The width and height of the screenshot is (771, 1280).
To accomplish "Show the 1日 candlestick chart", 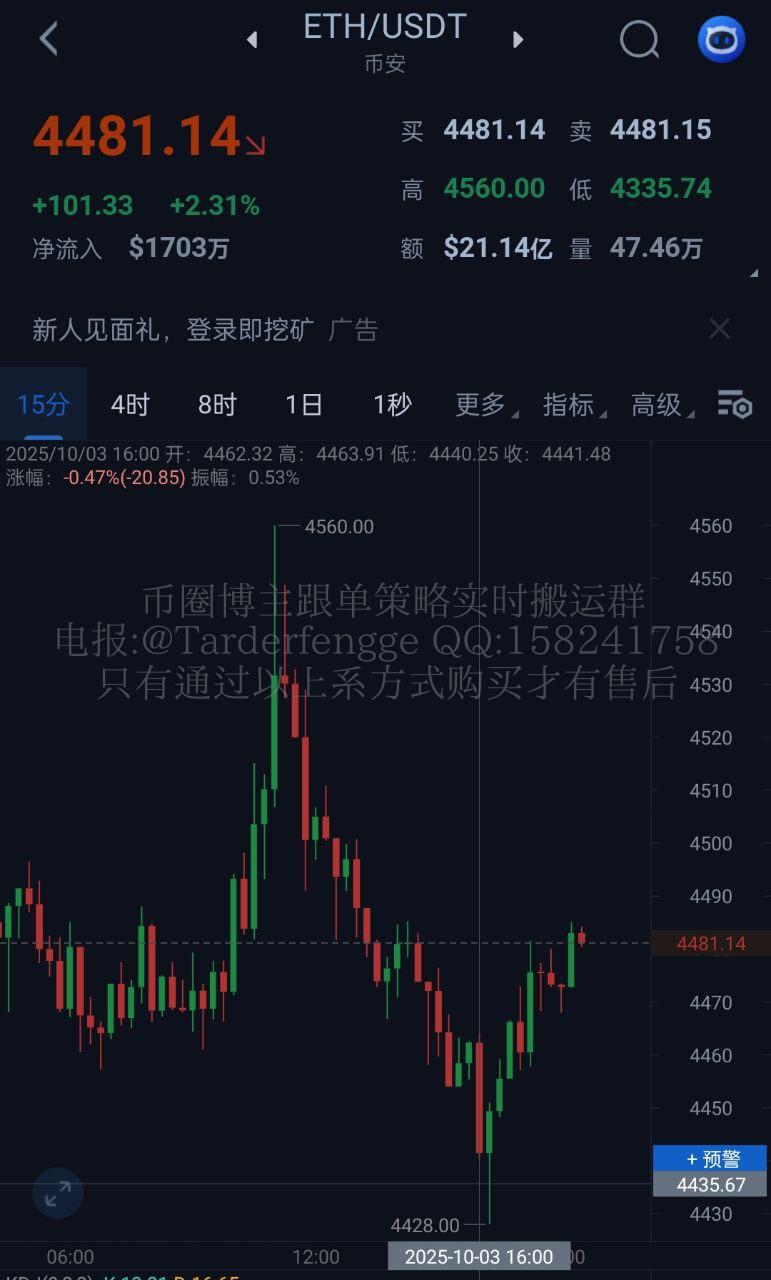I will click(304, 404).
